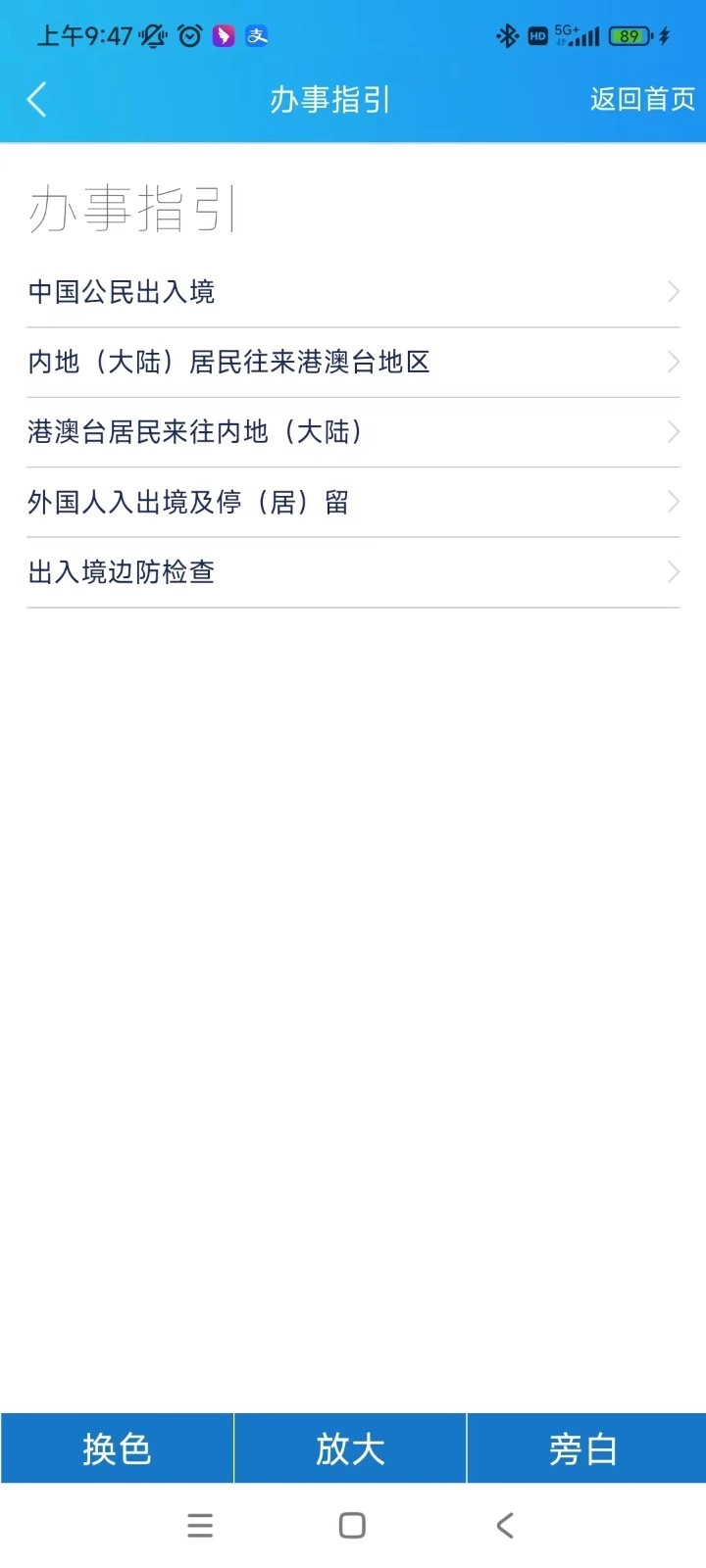Tap the Bluetooth icon in status bar
Screen dimensions: 706x1568
click(x=508, y=35)
